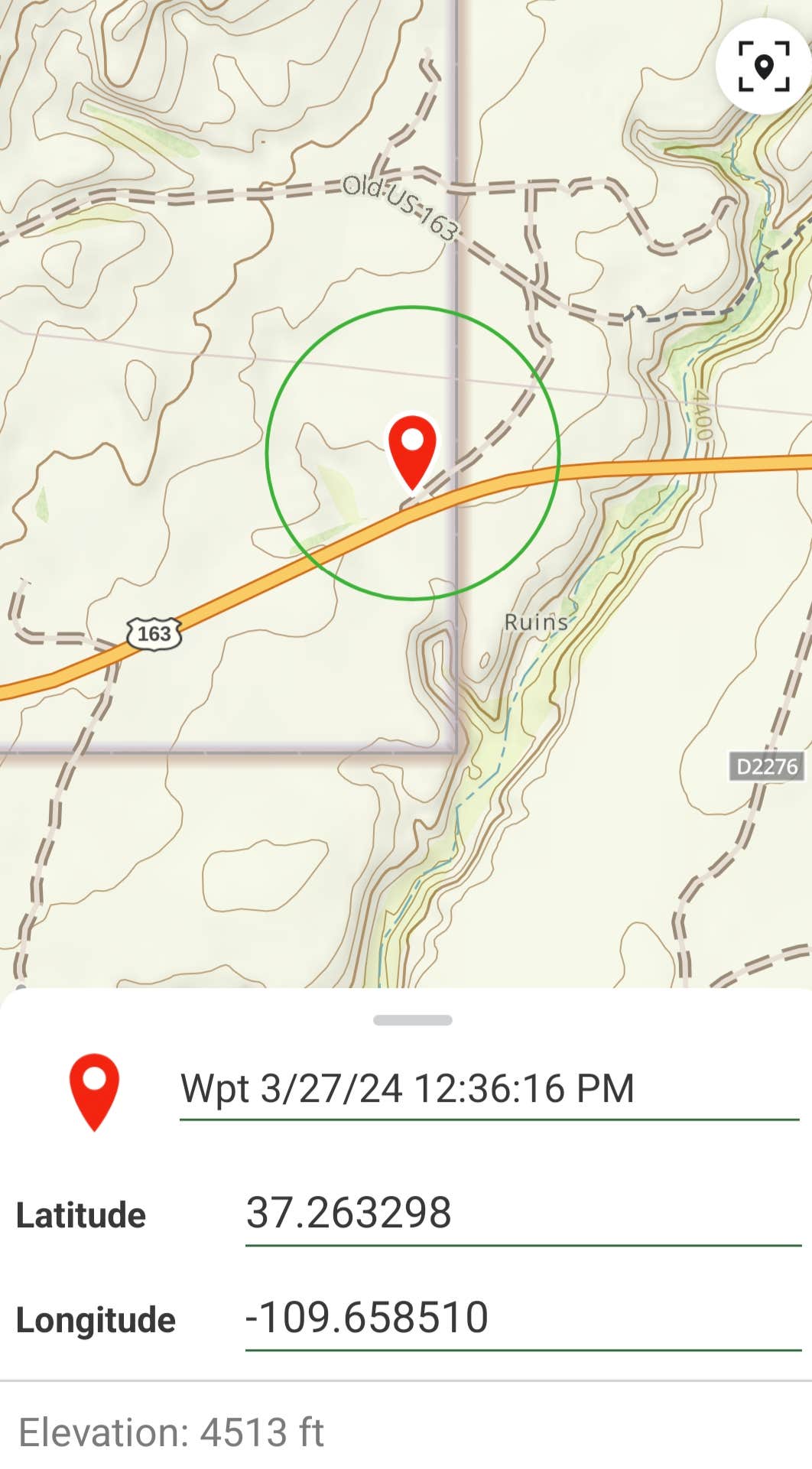Edit the Longitude value field
This screenshot has width=812, height=1469.
click(521, 1318)
